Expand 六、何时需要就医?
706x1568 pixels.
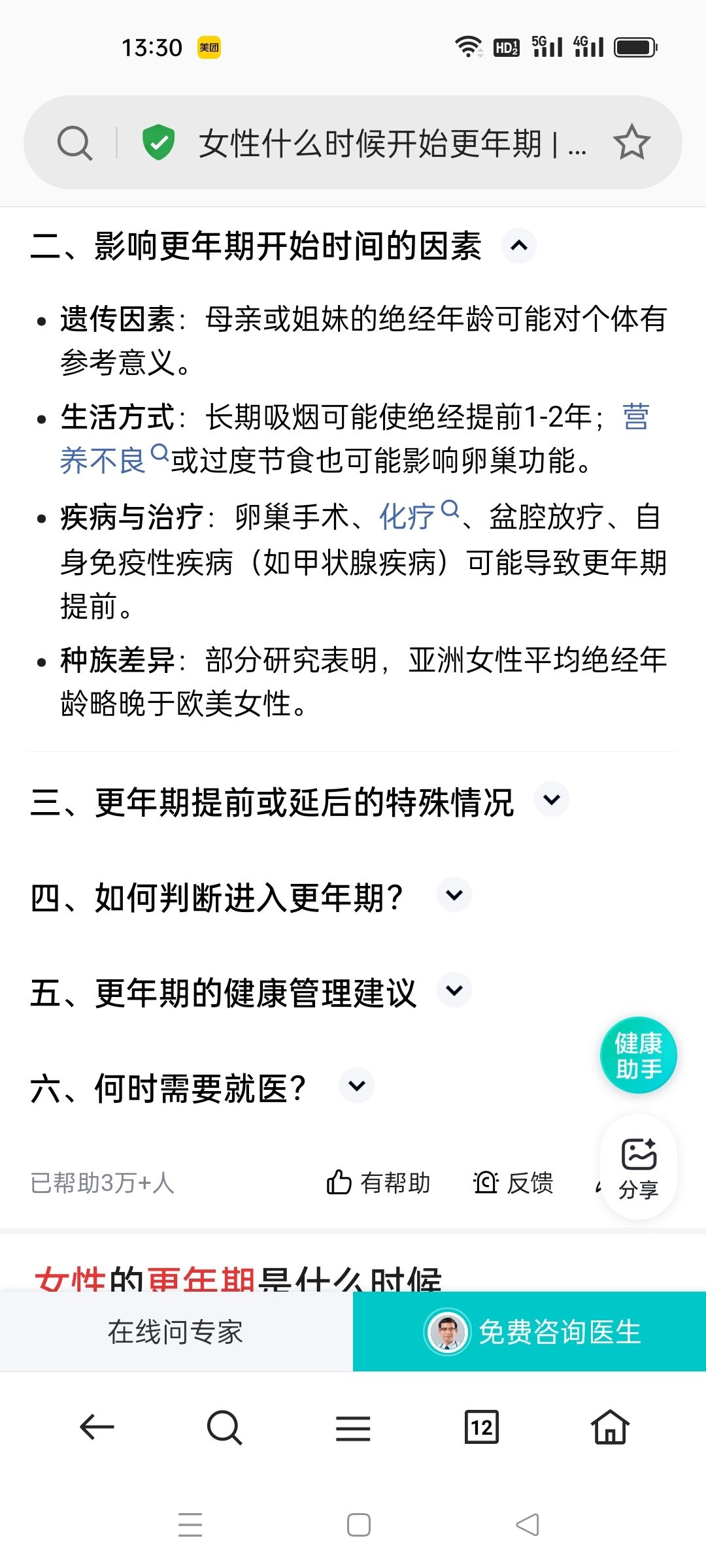[x=357, y=1085]
